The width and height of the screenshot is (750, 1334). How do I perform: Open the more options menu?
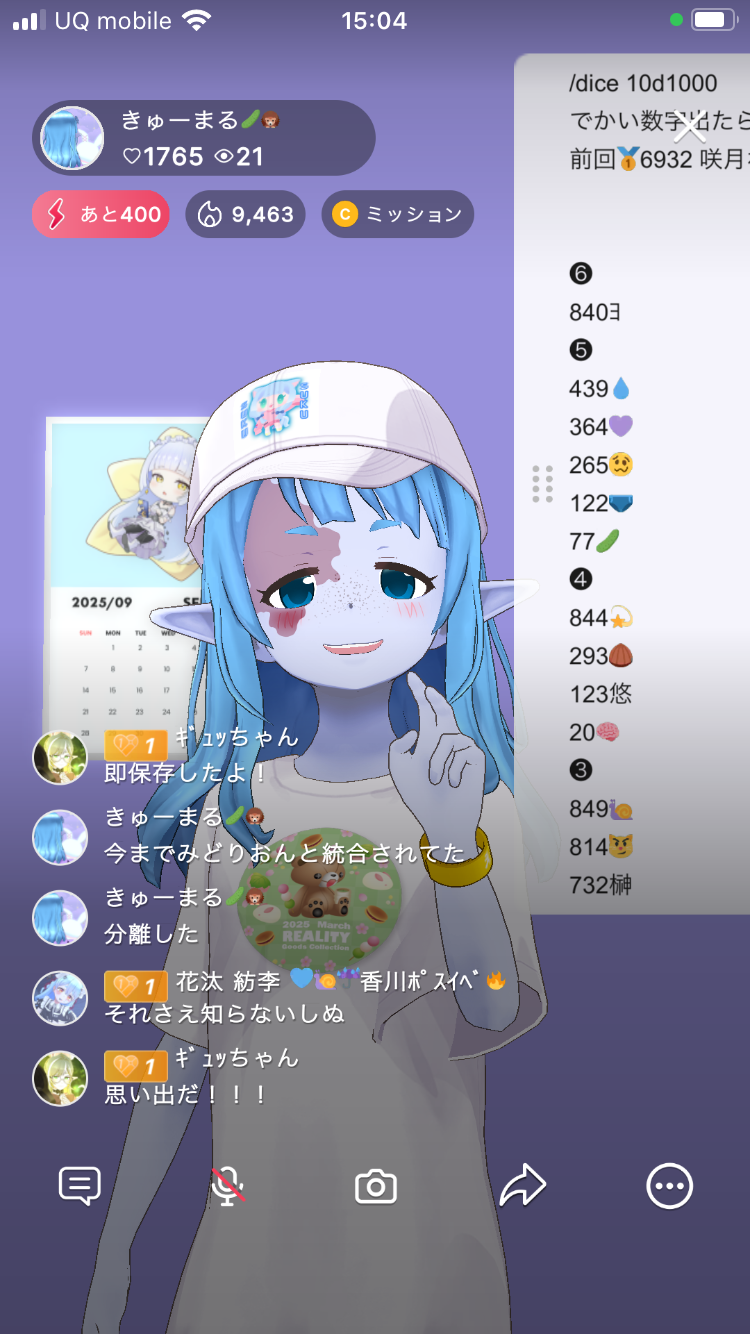[669, 1187]
